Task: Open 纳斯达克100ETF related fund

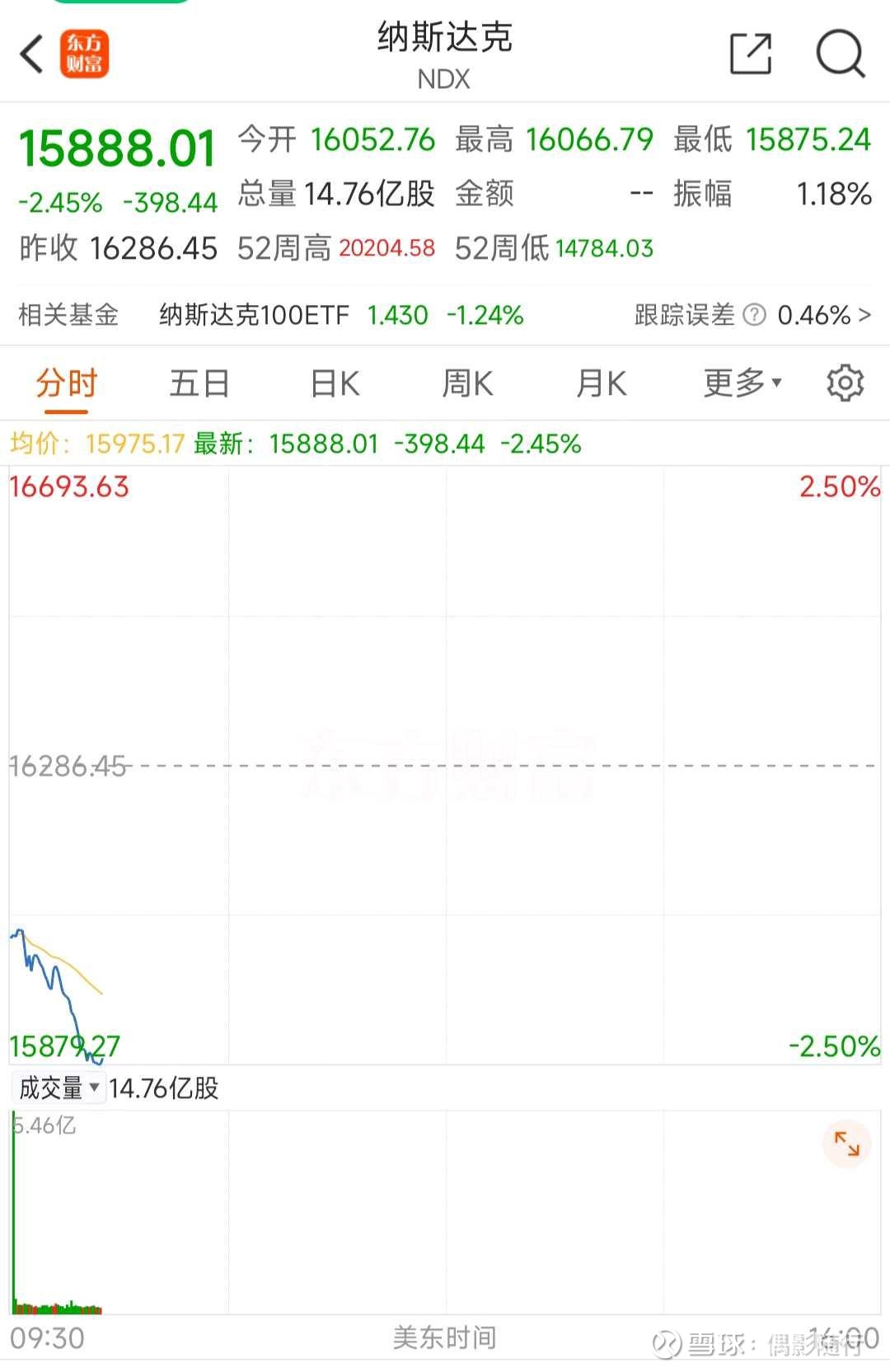Action: (x=254, y=314)
